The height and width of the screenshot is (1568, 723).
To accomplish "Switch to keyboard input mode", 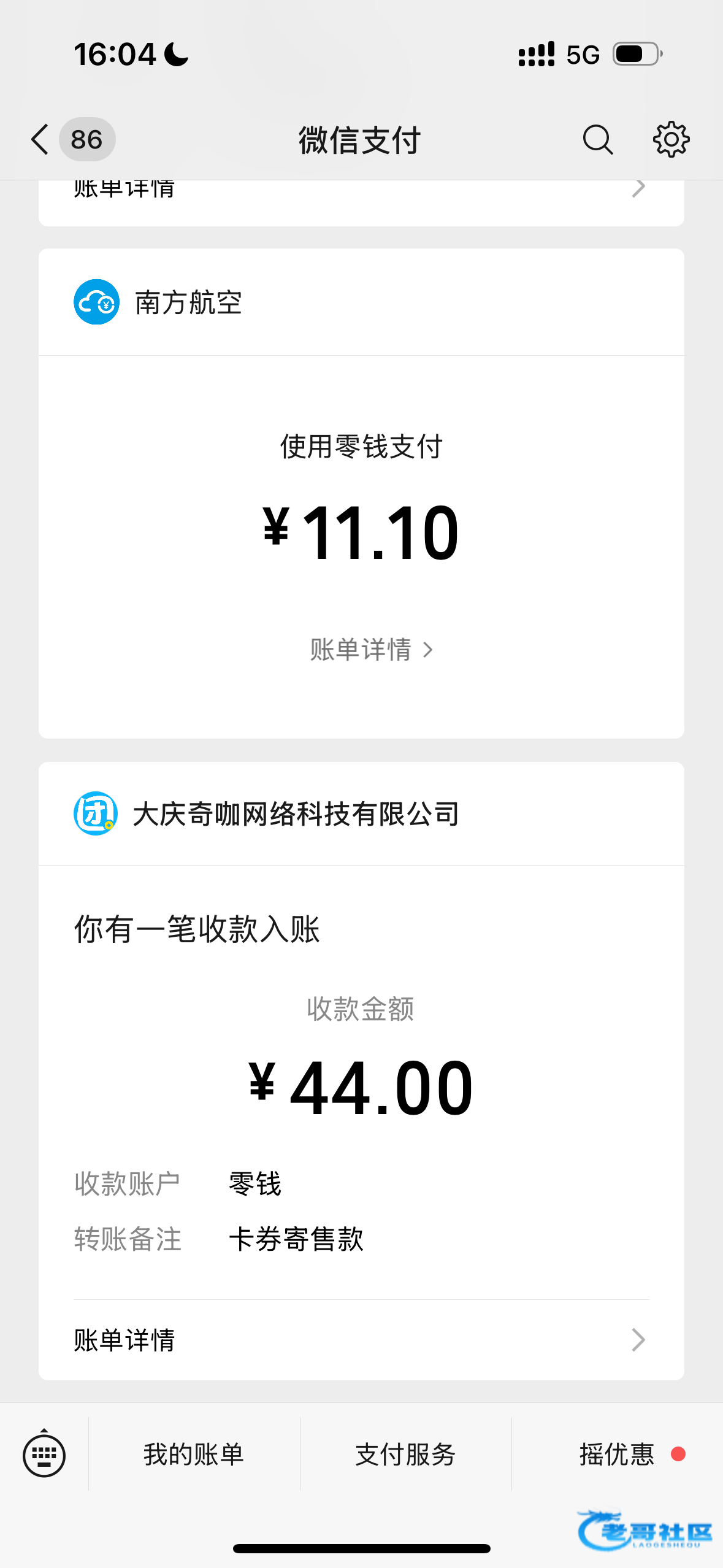I will pos(44,1455).
